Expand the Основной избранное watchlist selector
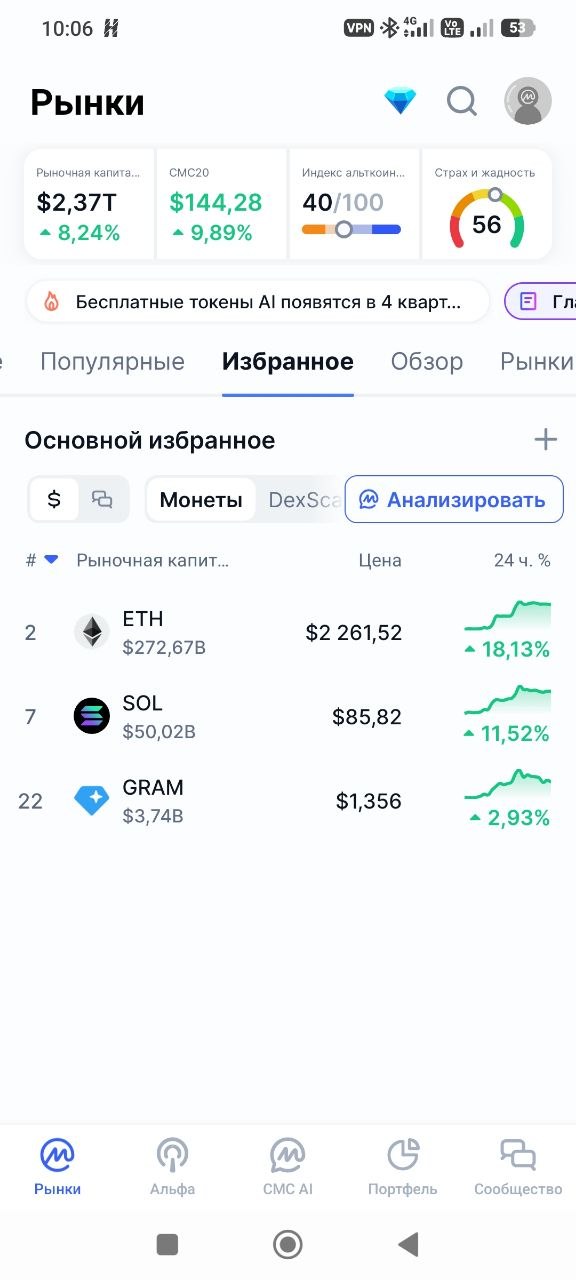Viewport: 576px width, 1280px height. tap(150, 440)
